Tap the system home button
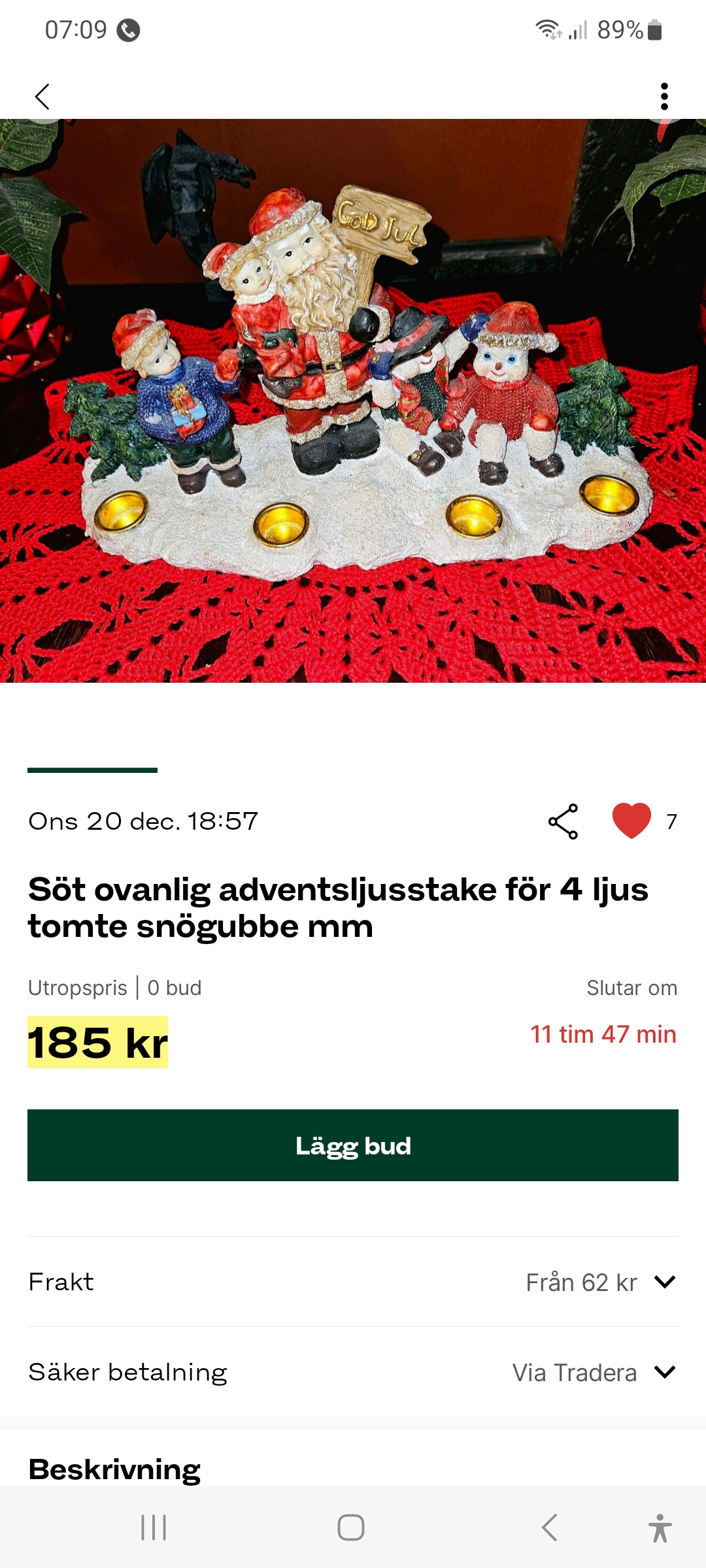Image resolution: width=706 pixels, height=1568 pixels. pos(351,1527)
